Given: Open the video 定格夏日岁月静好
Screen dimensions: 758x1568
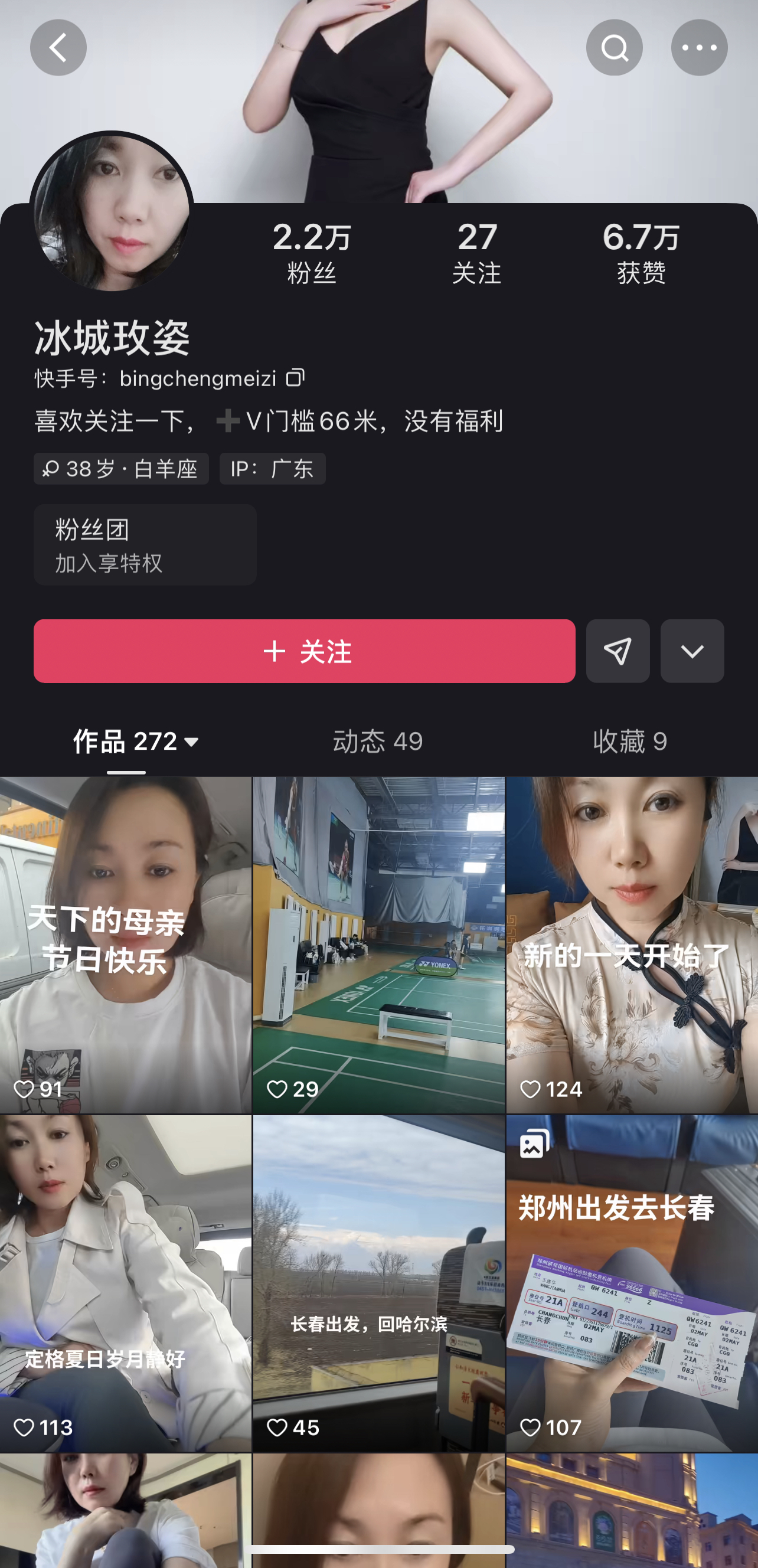Looking at the screenshot, I should [125, 1282].
